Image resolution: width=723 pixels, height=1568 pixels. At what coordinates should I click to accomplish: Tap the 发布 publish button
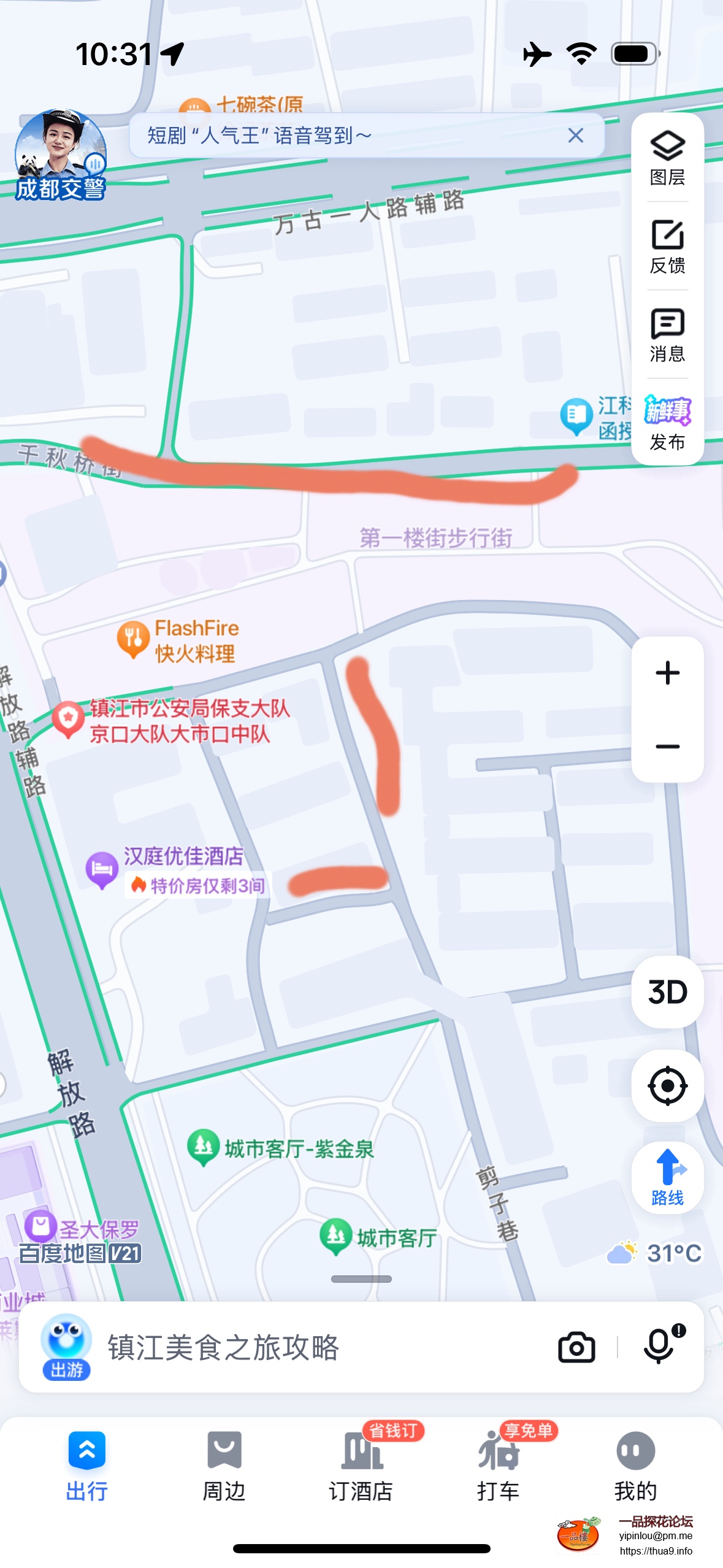[x=667, y=423]
